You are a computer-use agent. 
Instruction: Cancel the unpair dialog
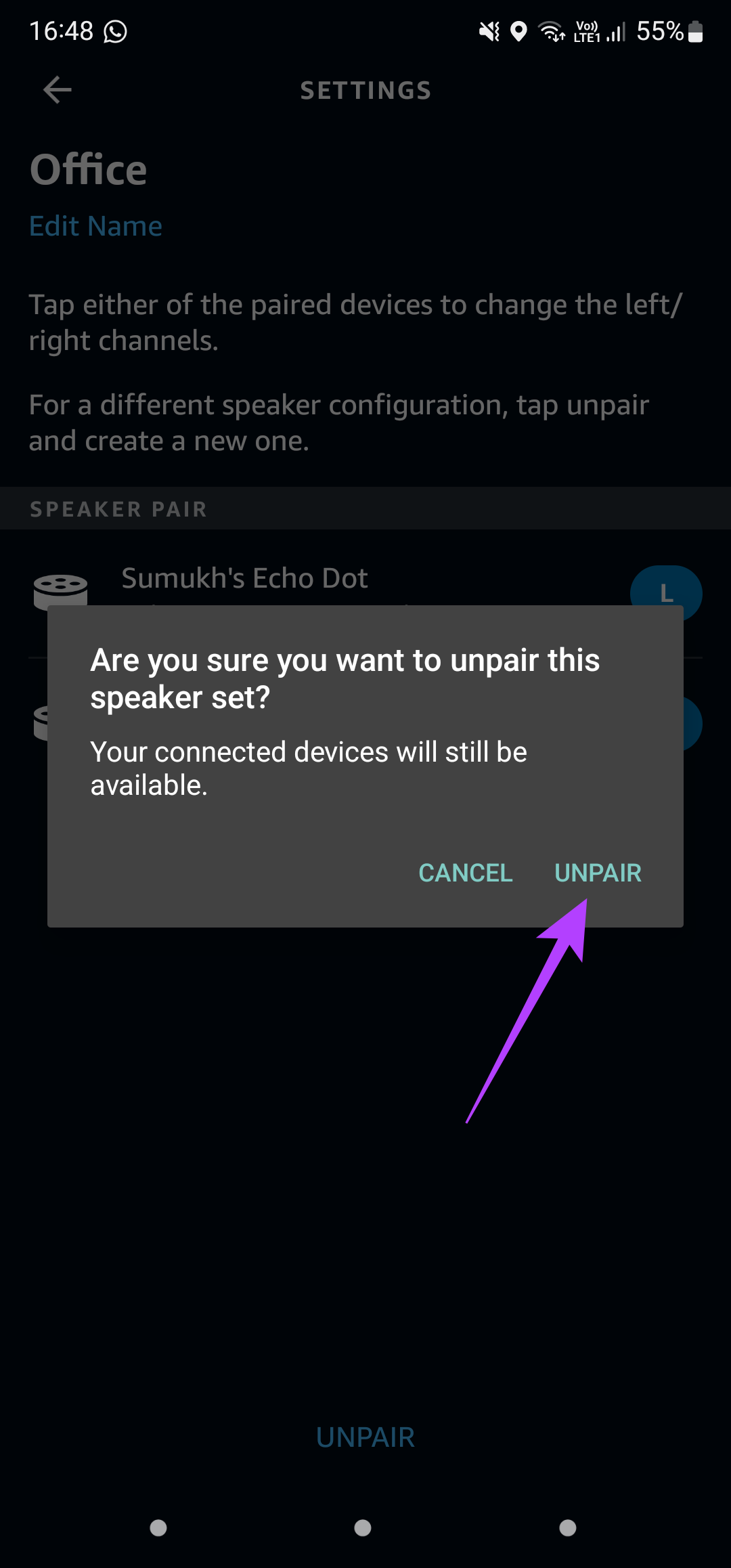click(x=466, y=873)
